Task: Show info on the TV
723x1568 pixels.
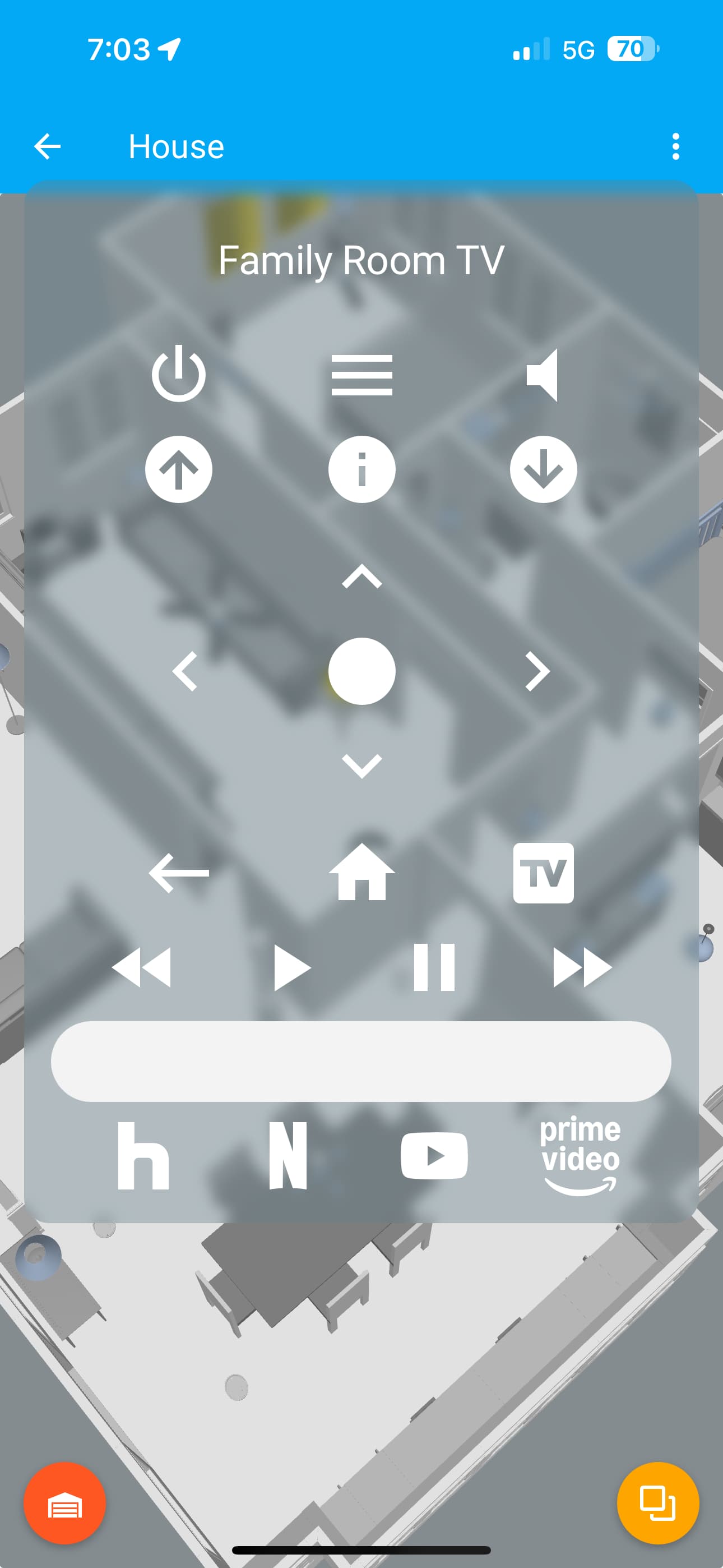Action: pyautogui.click(x=361, y=469)
